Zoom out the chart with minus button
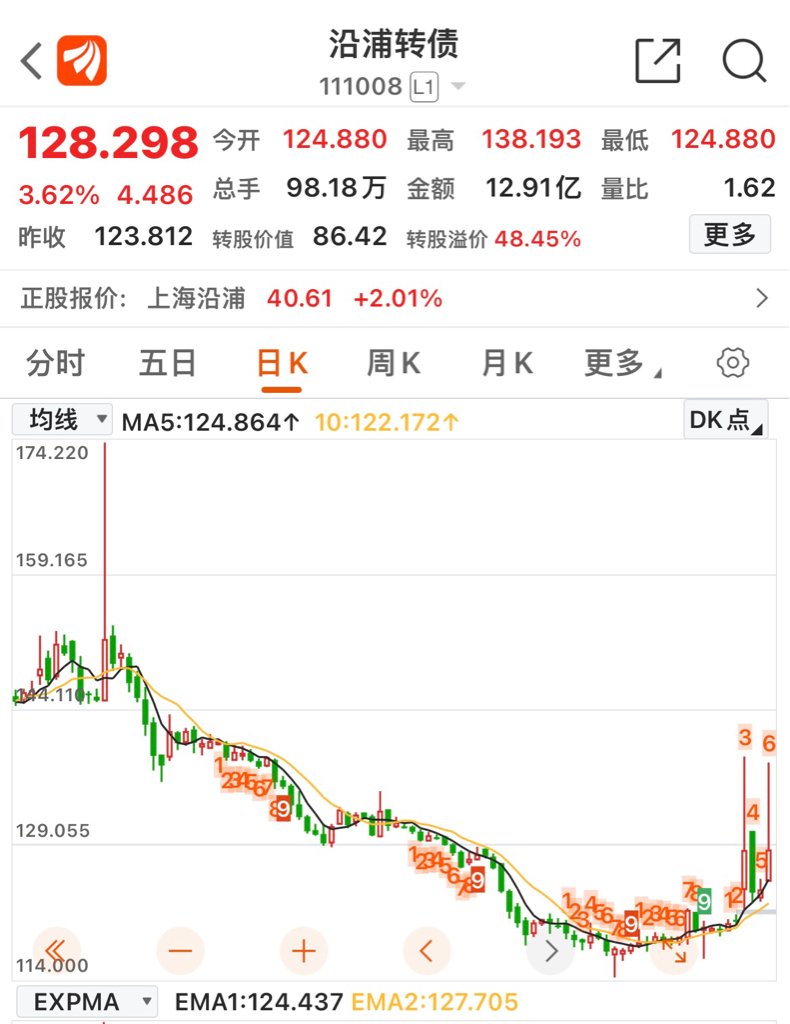Viewport: 790px width, 1024px height. pyautogui.click(x=180, y=950)
